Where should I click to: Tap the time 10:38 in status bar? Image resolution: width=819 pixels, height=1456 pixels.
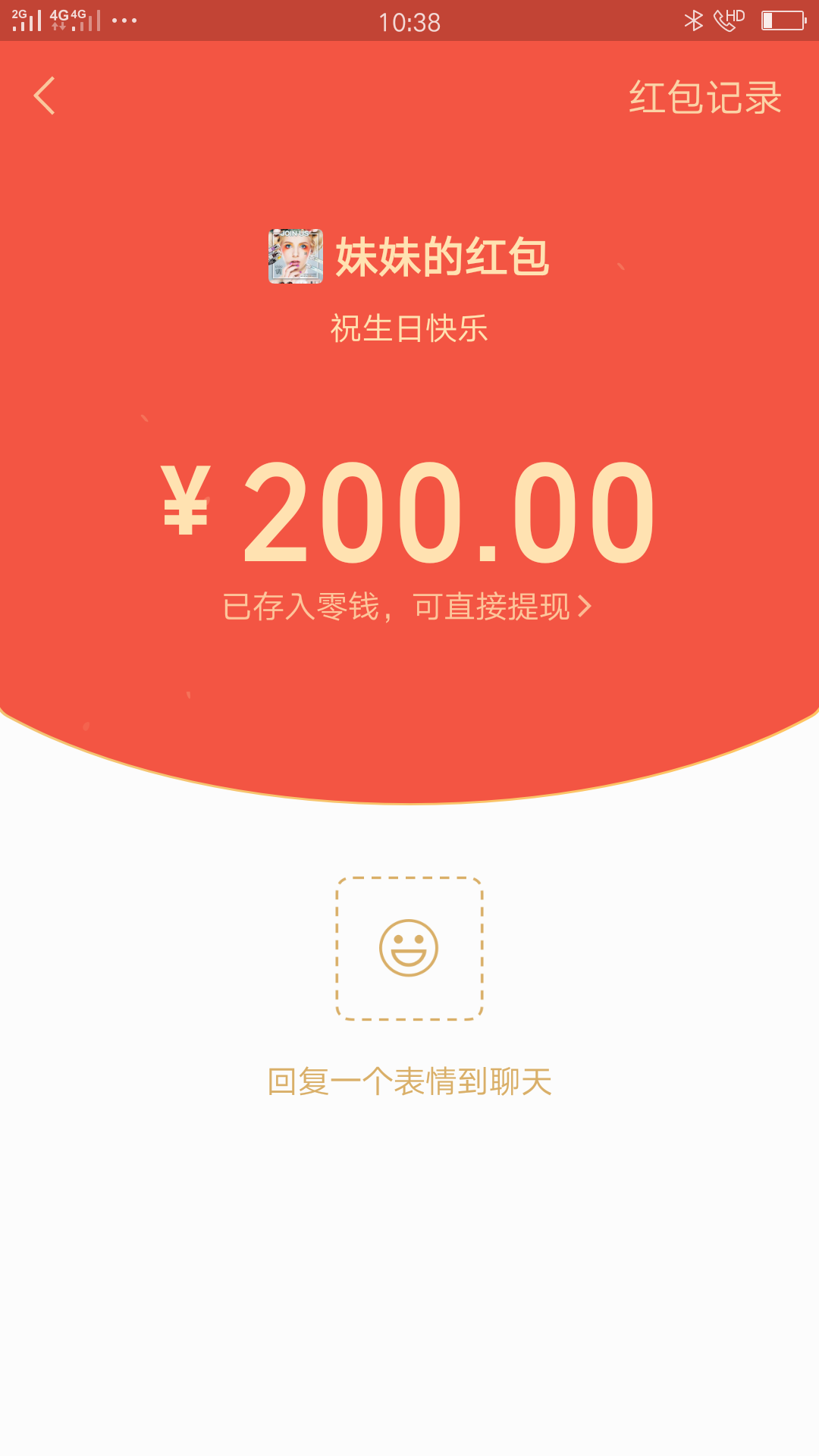tap(409, 23)
